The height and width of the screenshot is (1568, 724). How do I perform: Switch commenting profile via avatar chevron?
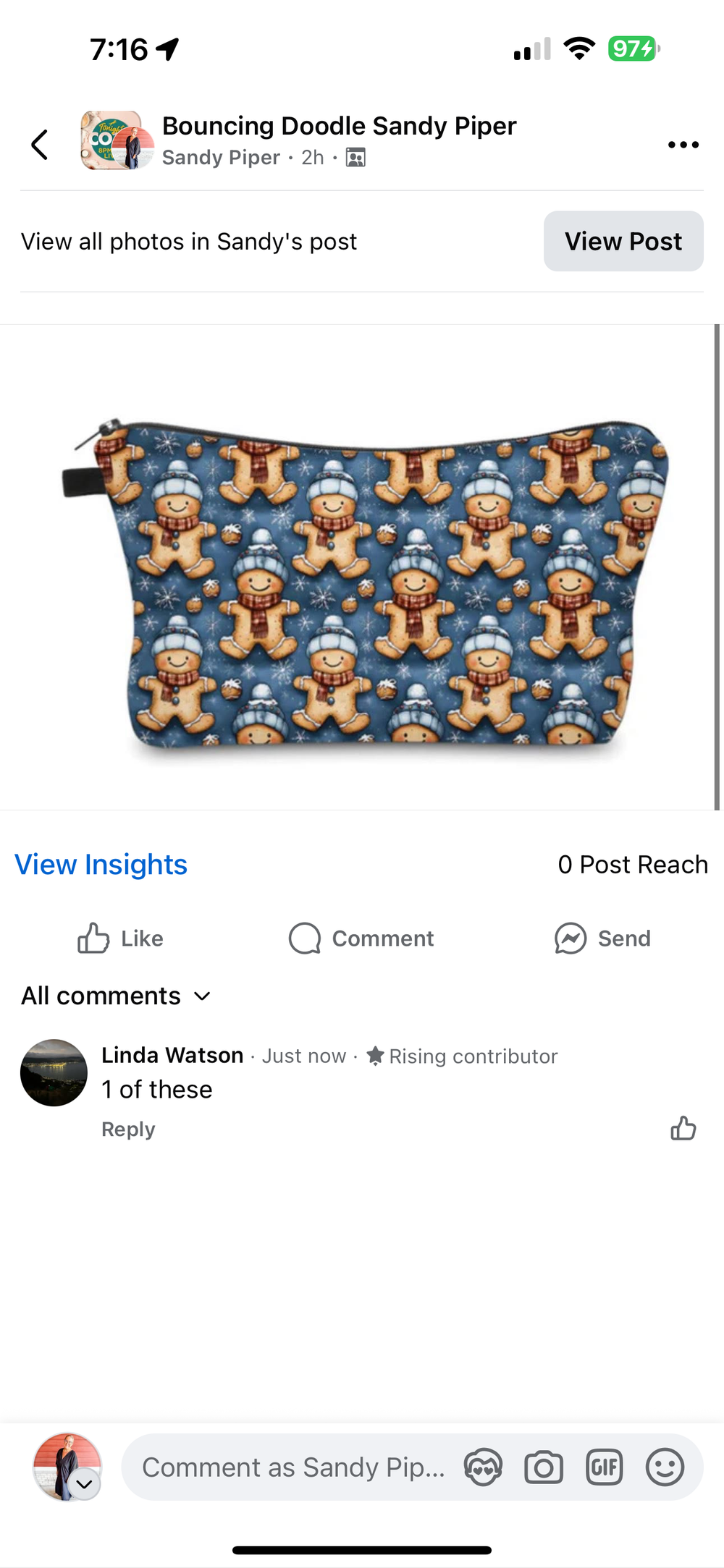click(x=85, y=1484)
